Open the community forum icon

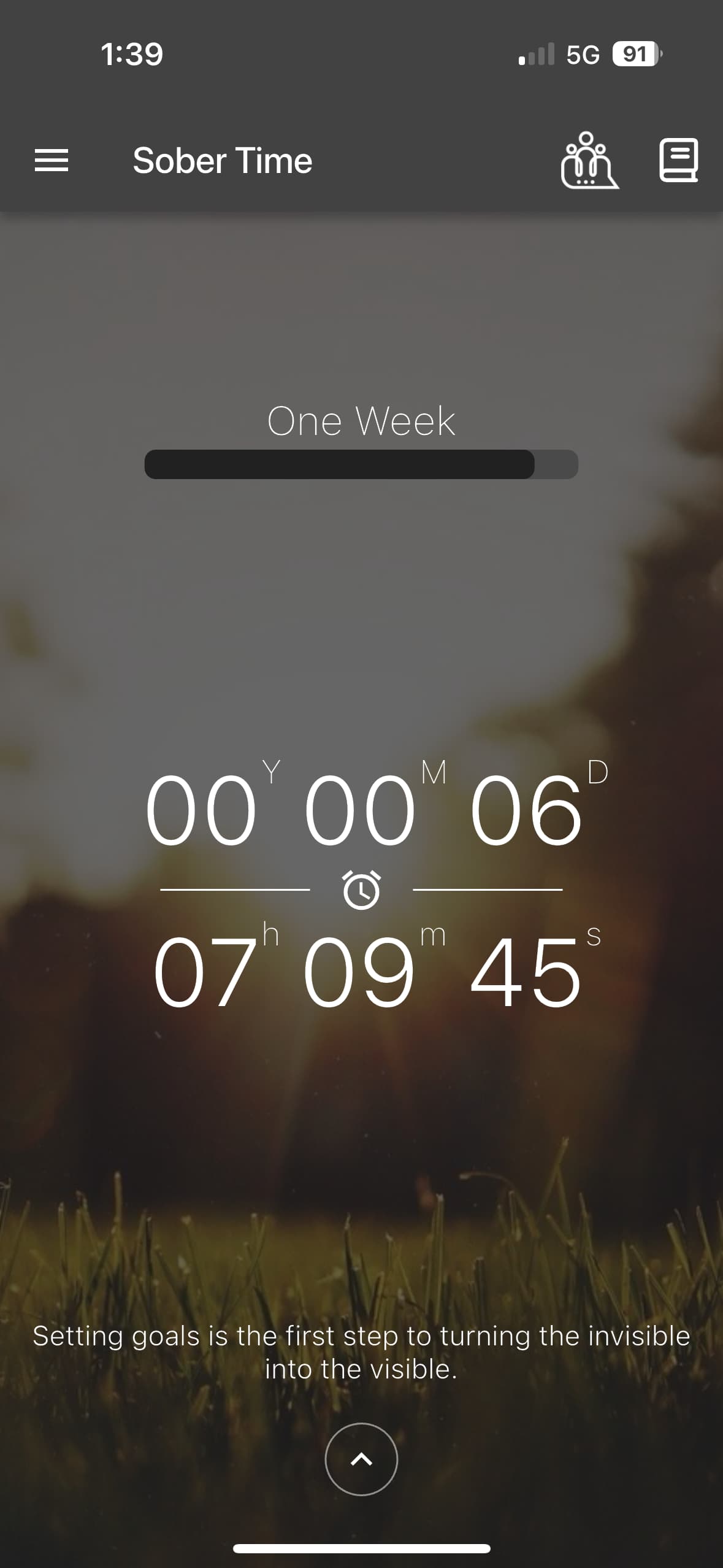(x=588, y=161)
